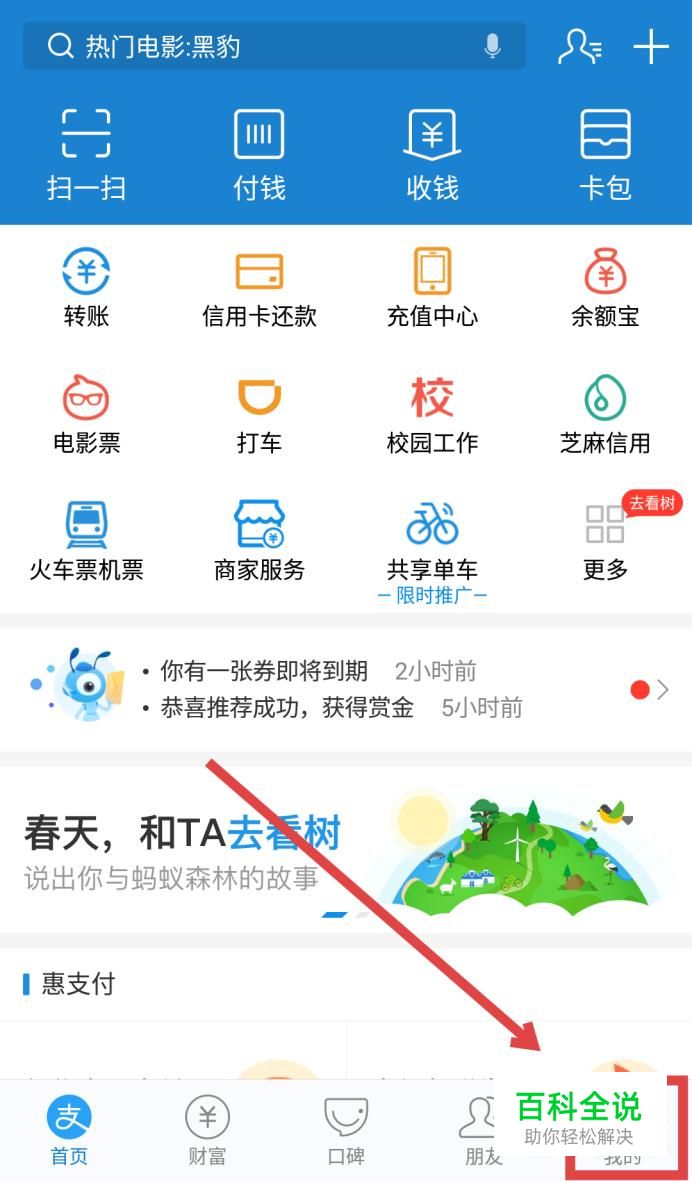Open 芝麻信用 credit score
The width and height of the screenshot is (692, 1181).
tap(605, 414)
